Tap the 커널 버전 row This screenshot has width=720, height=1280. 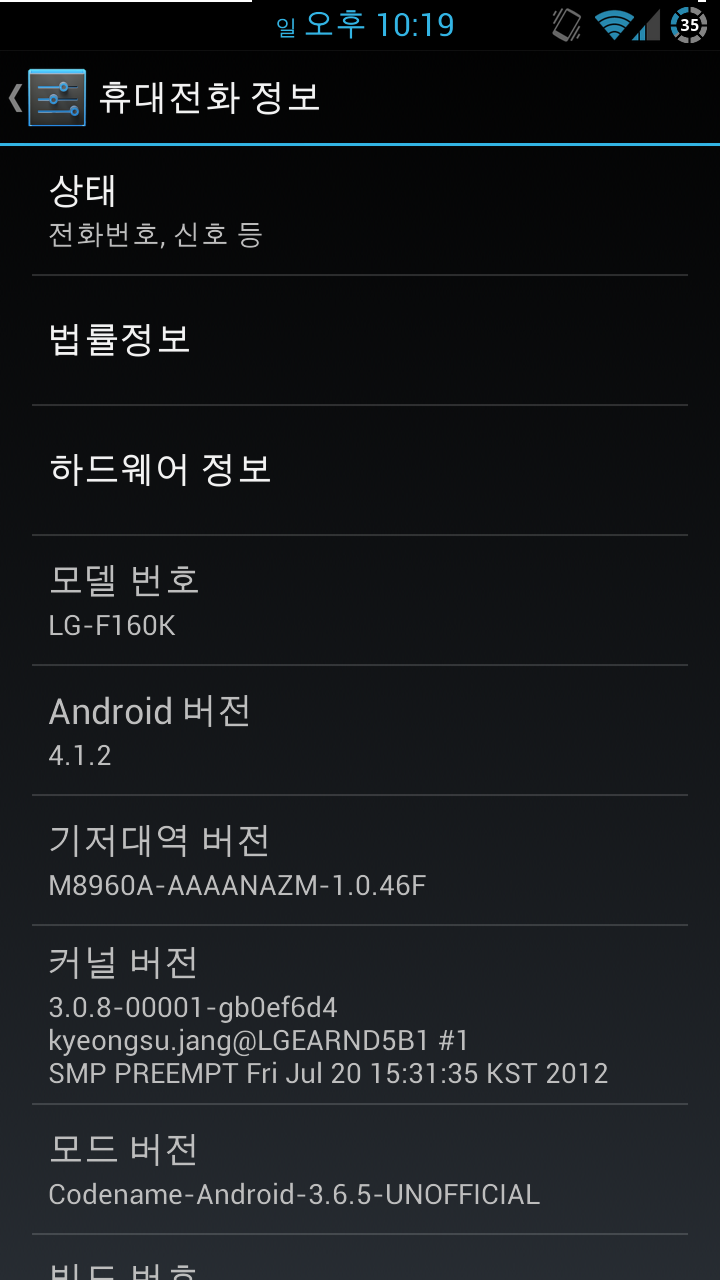(x=360, y=1015)
